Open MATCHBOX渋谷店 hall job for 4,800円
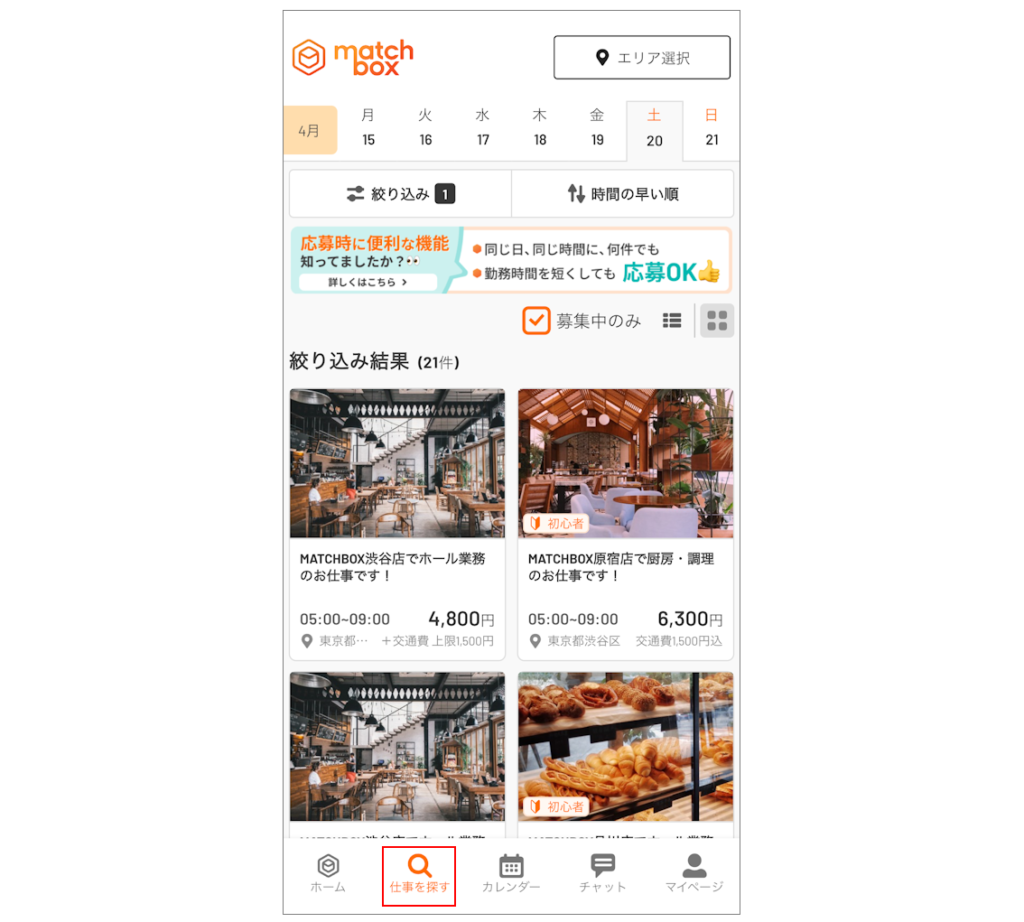Viewport: 1024px width, 922px height. [x=397, y=524]
